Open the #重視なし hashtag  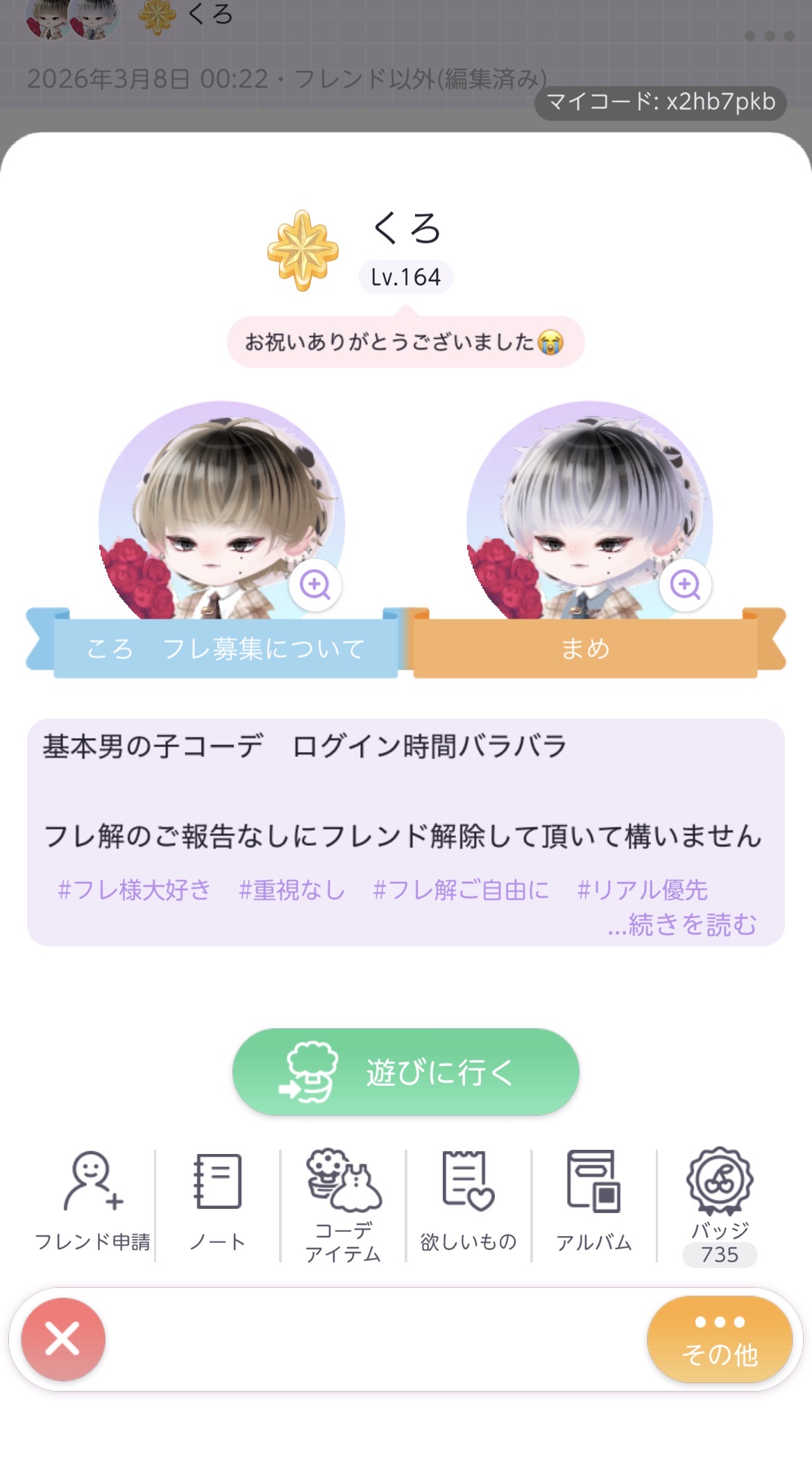click(x=291, y=889)
